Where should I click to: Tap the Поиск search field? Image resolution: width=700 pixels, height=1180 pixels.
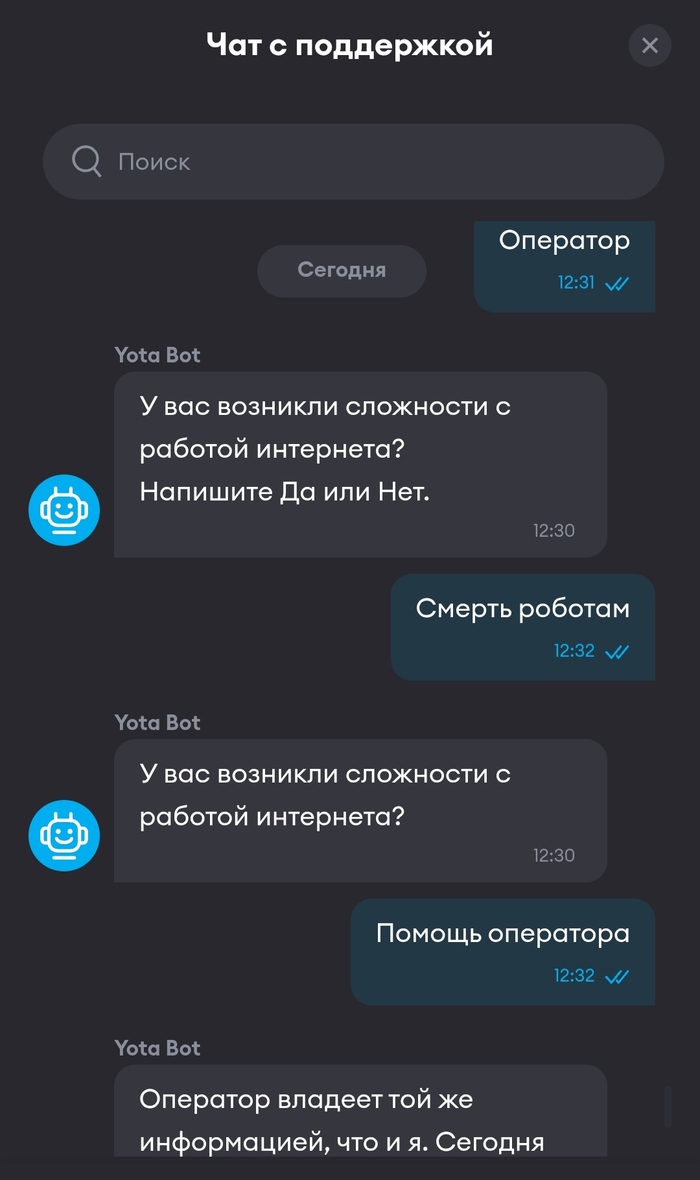[x=352, y=162]
